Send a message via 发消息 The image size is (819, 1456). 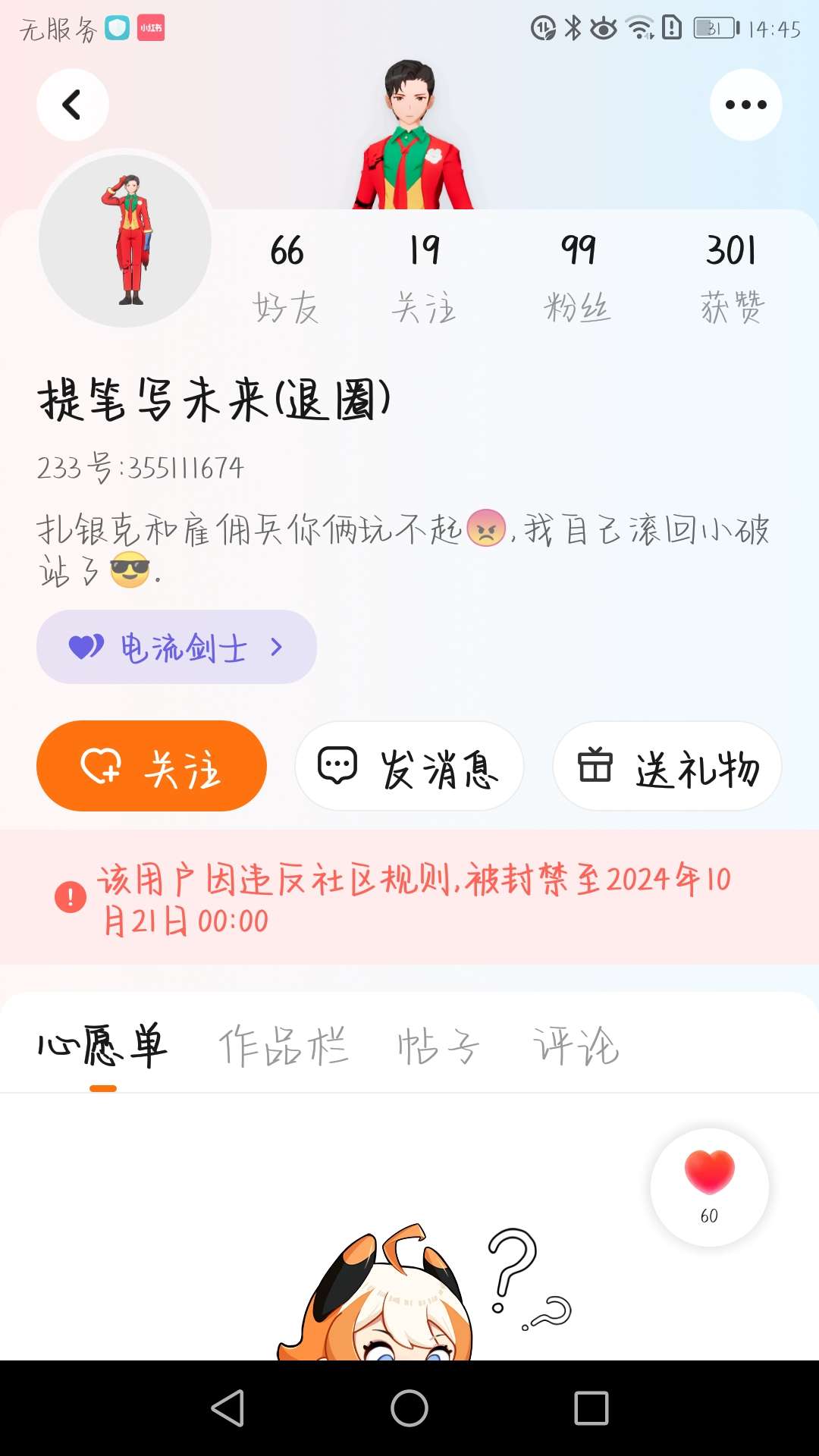click(409, 766)
